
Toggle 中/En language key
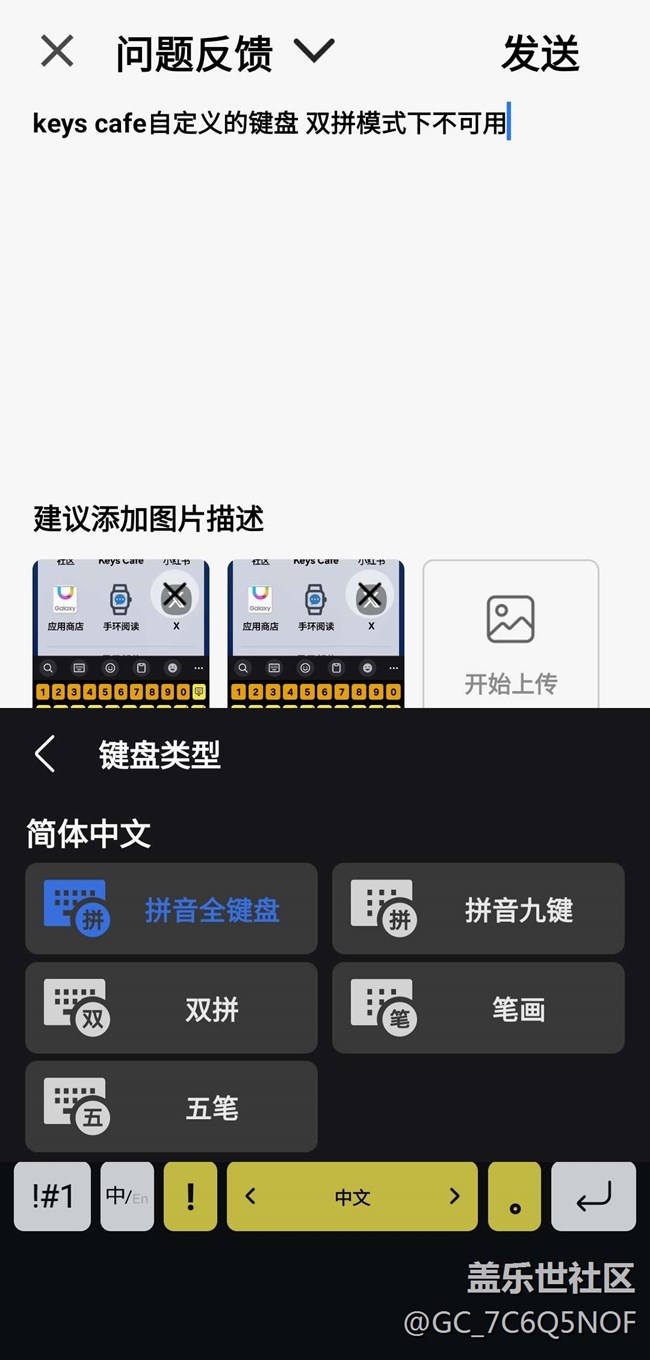pyautogui.click(x=127, y=1196)
